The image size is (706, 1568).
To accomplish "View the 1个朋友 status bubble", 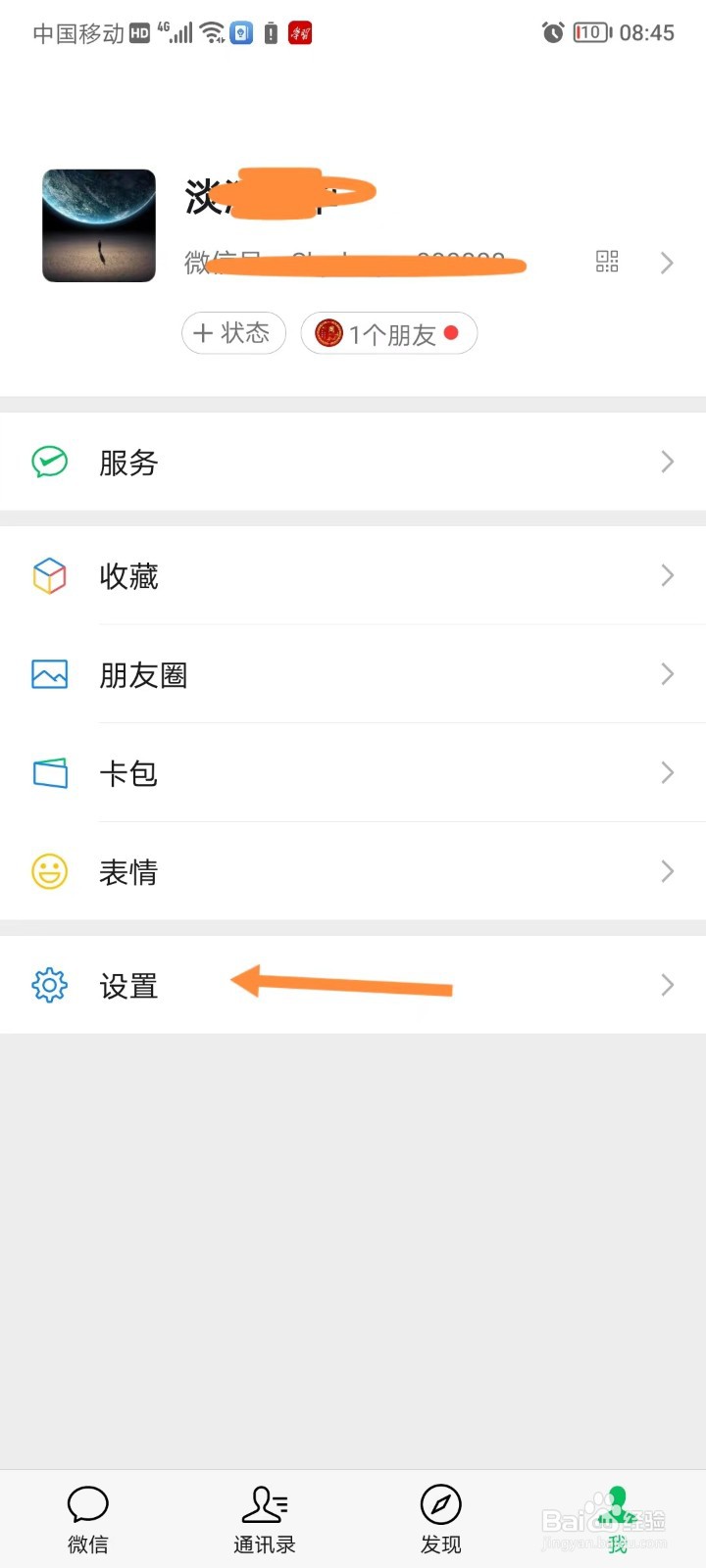I will [388, 334].
